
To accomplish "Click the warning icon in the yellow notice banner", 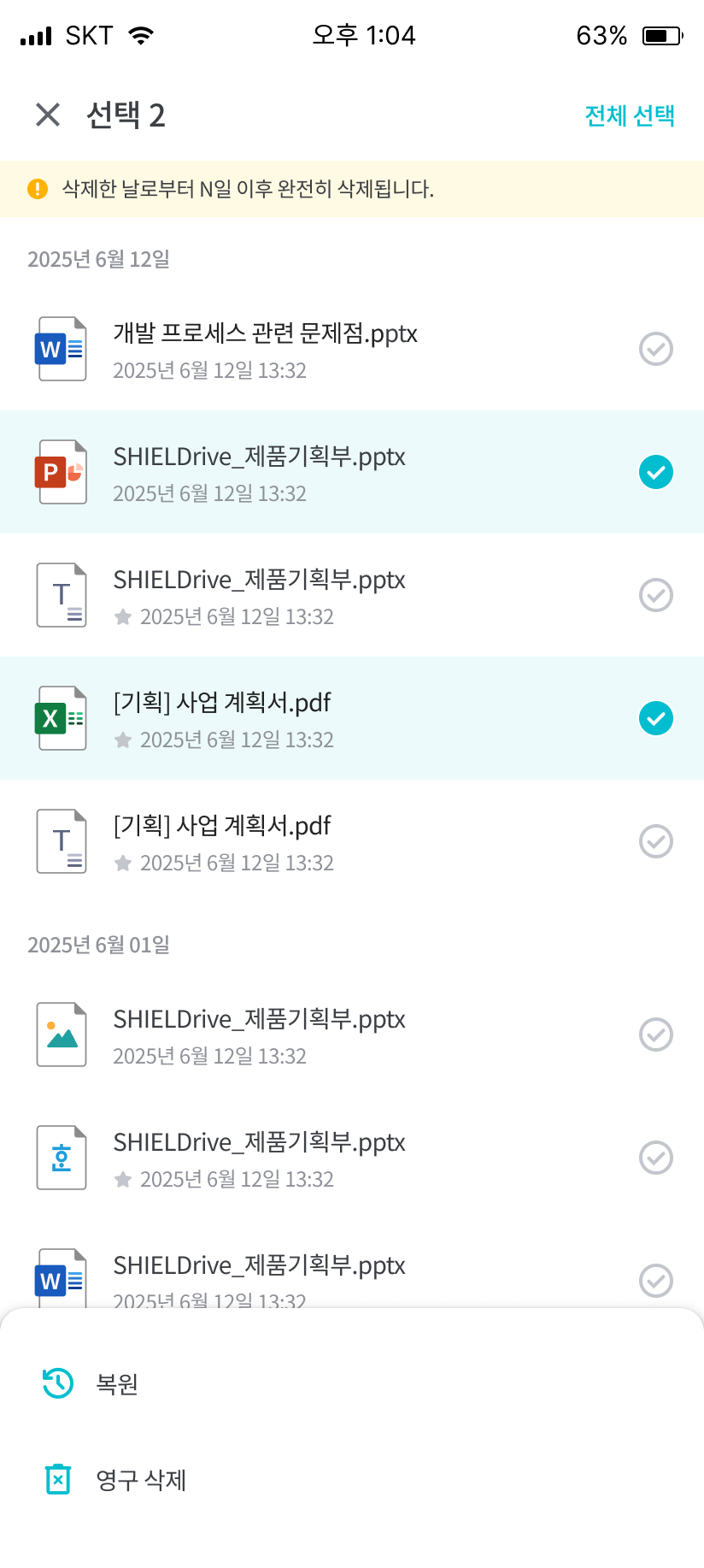I will (37, 190).
